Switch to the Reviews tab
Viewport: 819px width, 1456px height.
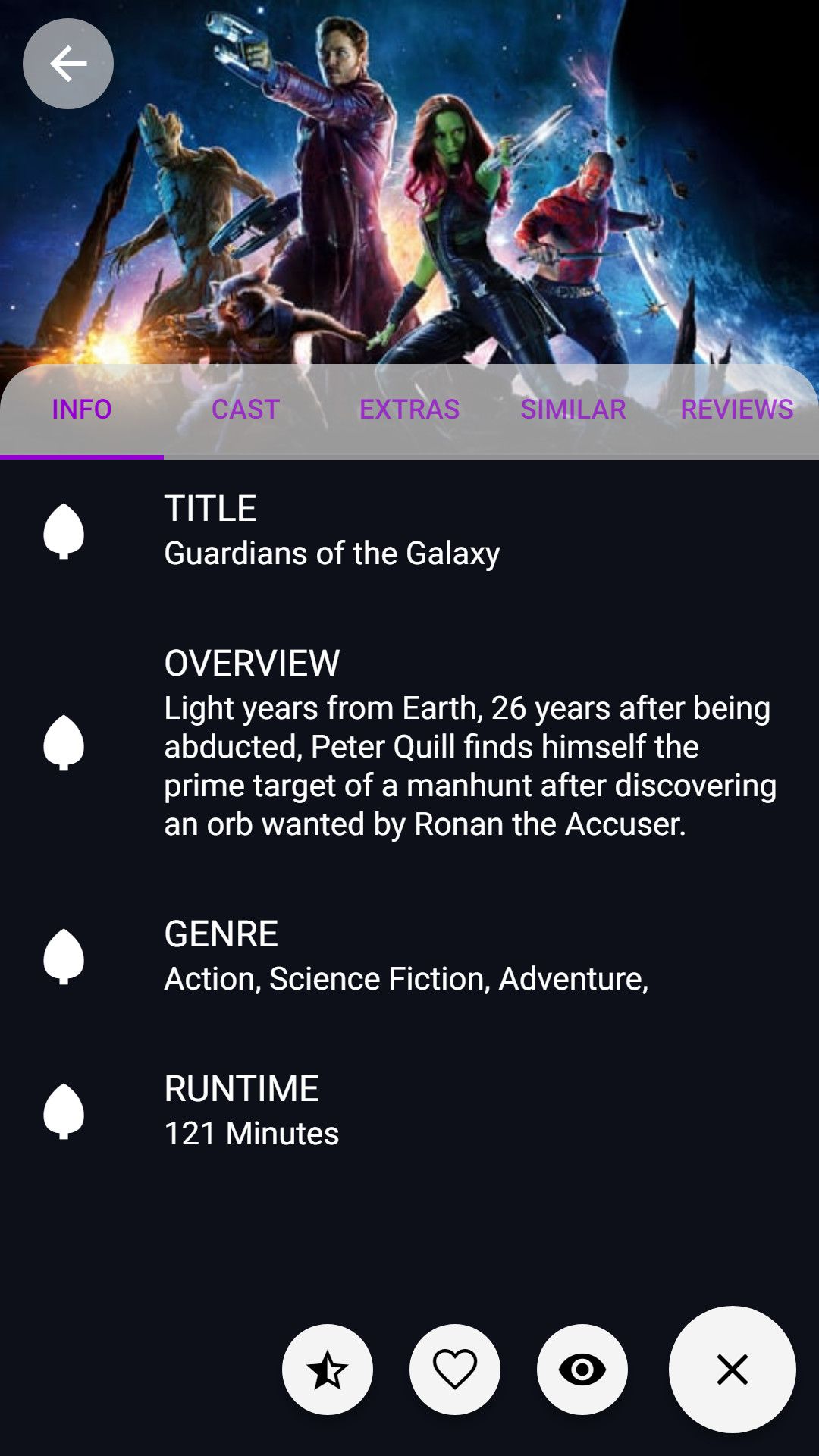pyautogui.click(x=736, y=409)
